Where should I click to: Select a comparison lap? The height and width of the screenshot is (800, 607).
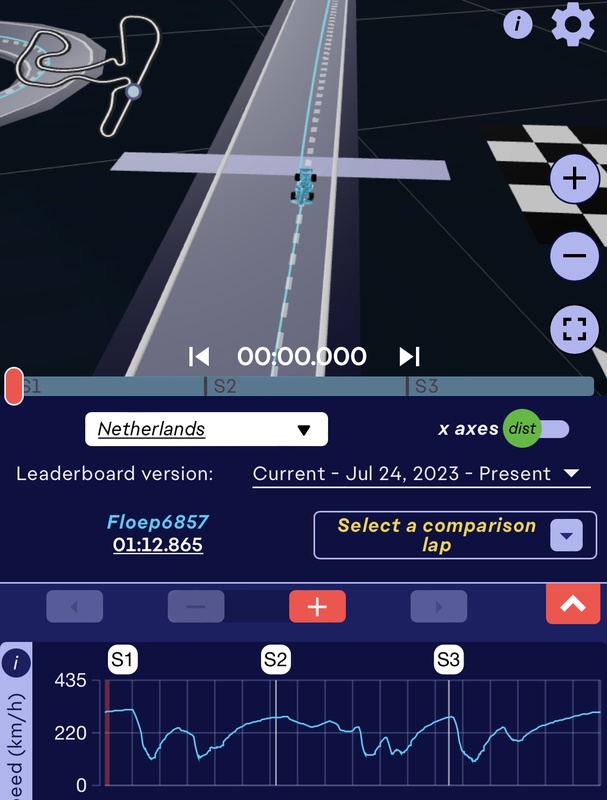pyautogui.click(x=447, y=535)
